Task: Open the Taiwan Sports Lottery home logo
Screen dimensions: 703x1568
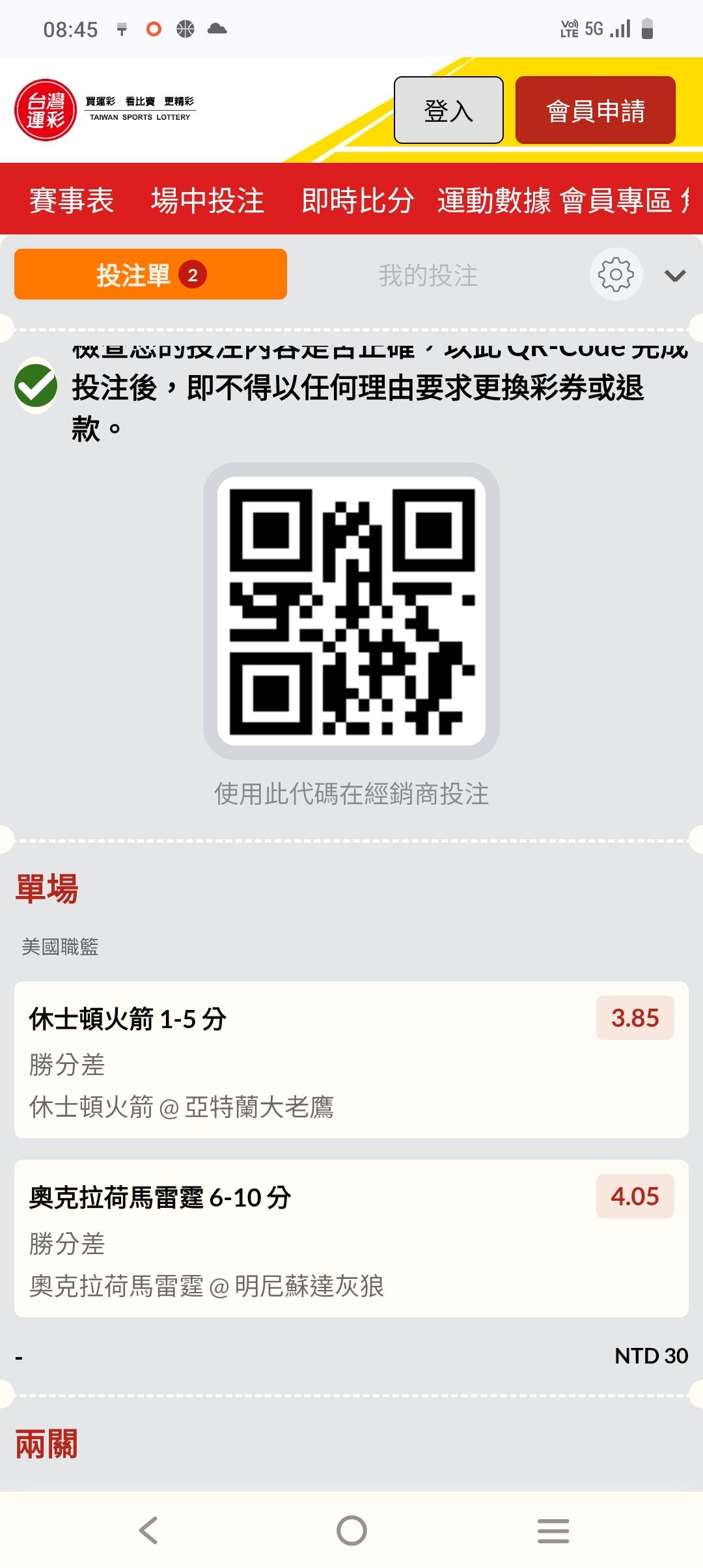Action: click(x=104, y=109)
